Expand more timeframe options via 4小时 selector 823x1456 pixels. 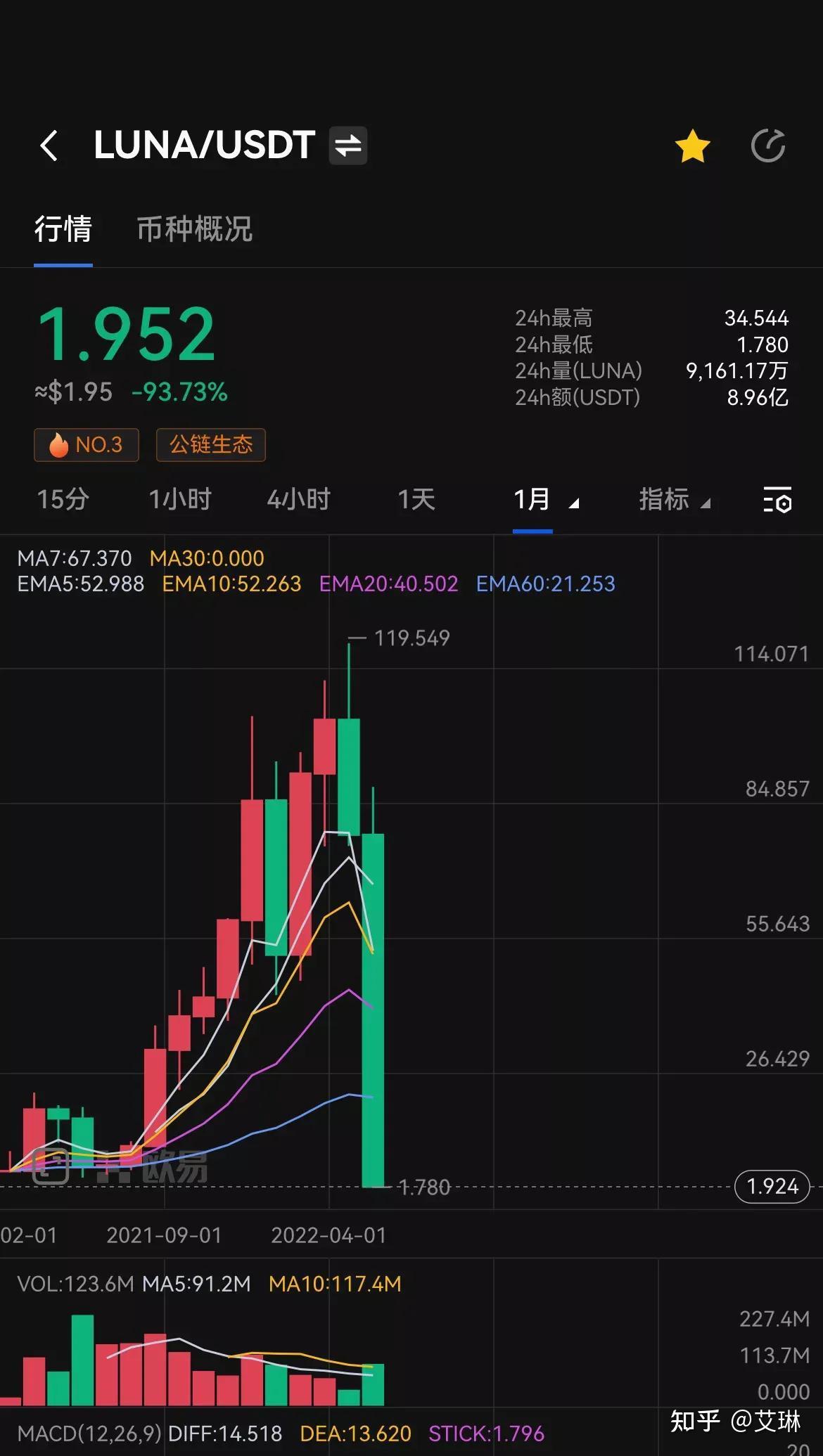tap(298, 500)
